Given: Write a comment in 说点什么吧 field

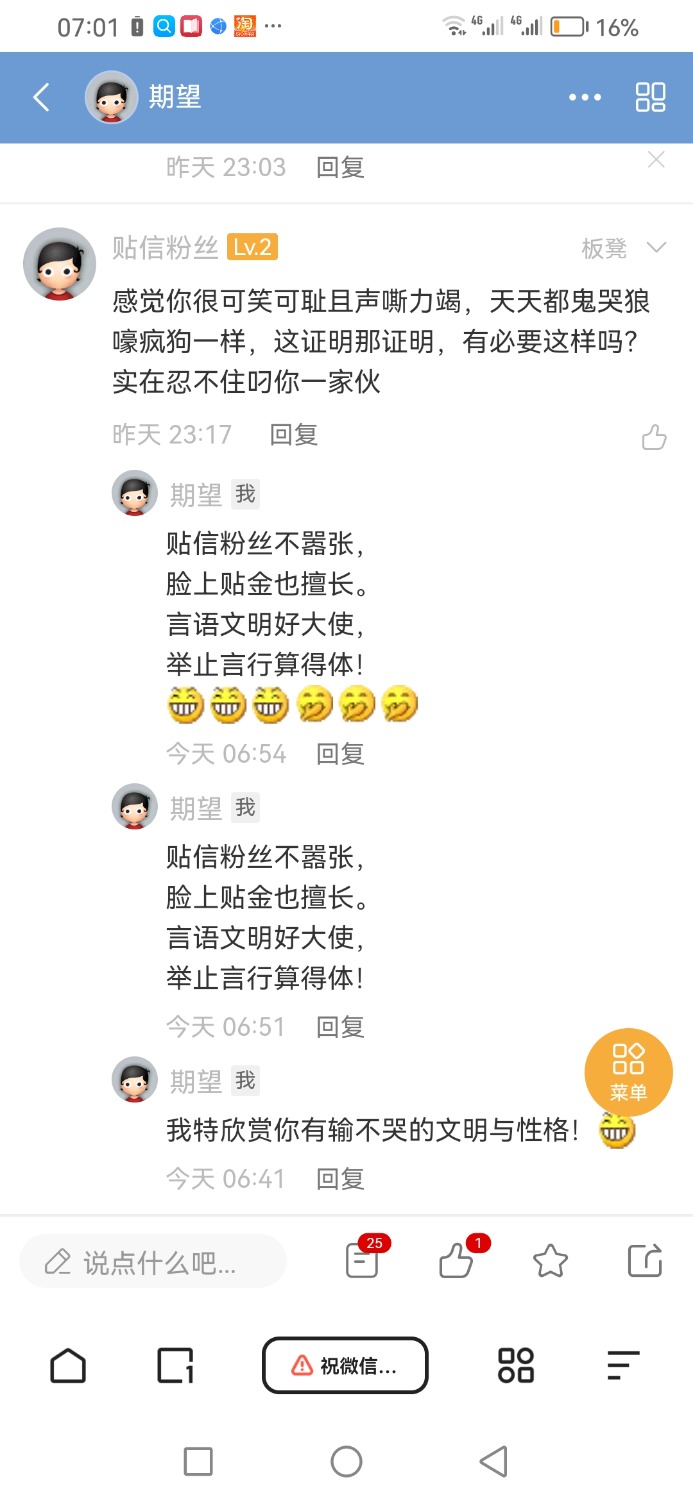Looking at the screenshot, I should [153, 1262].
